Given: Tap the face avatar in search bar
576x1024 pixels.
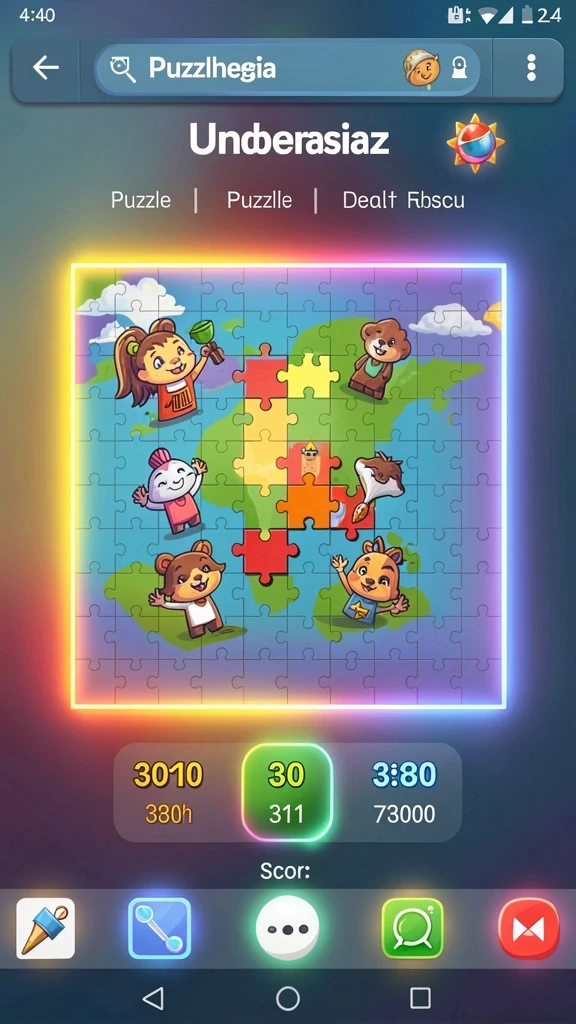Looking at the screenshot, I should (421, 68).
